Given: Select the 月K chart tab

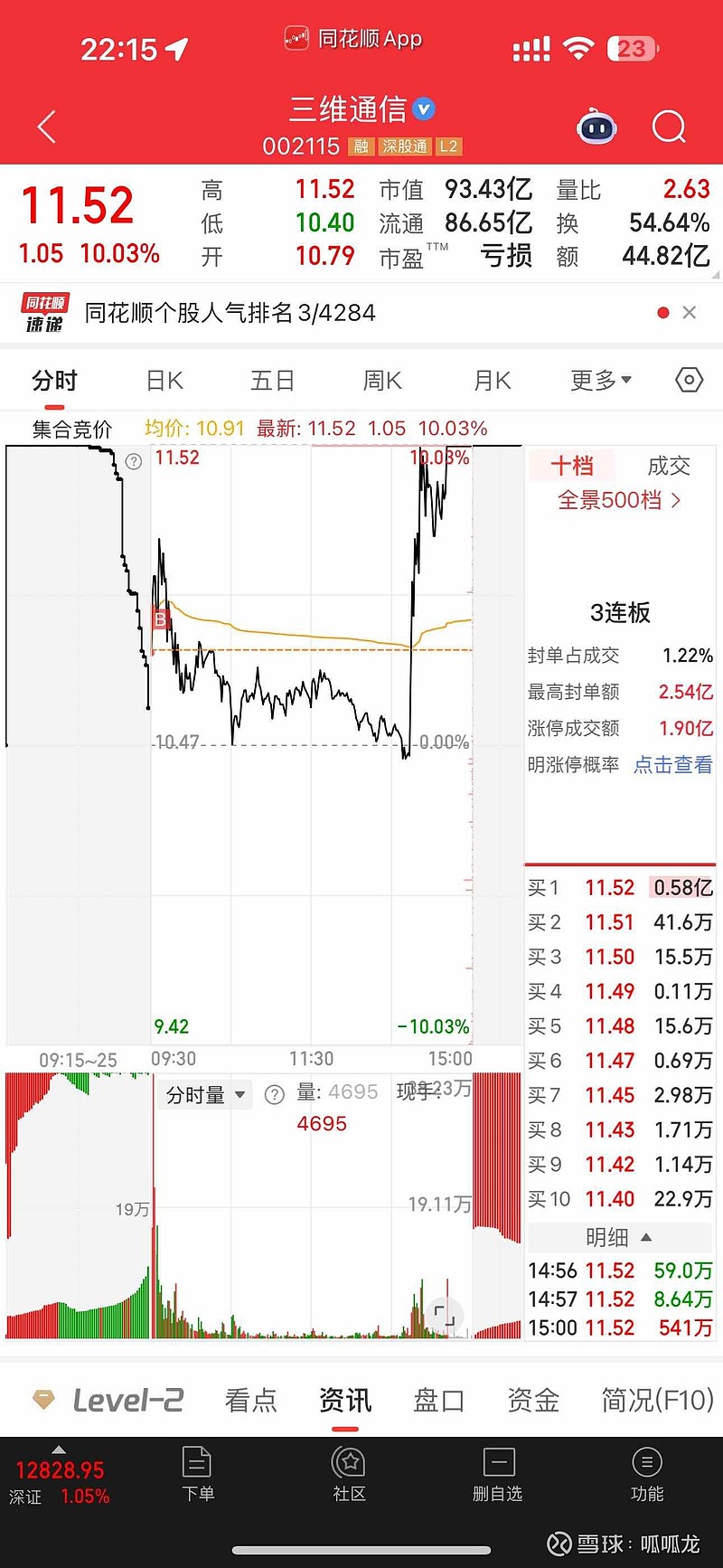Looking at the screenshot, I should [493, 381].
